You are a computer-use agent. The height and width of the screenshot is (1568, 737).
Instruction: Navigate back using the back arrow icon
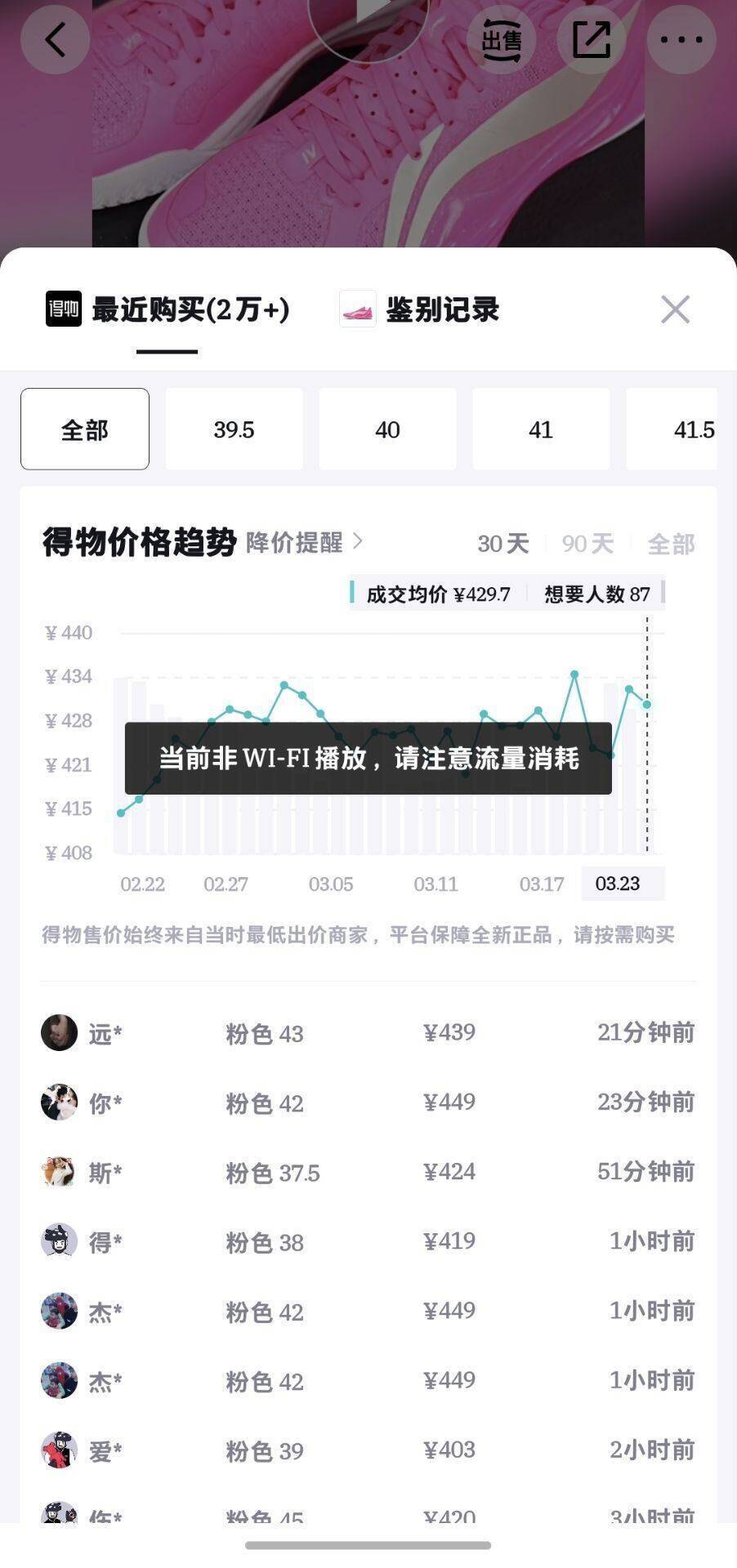(55, 40)
